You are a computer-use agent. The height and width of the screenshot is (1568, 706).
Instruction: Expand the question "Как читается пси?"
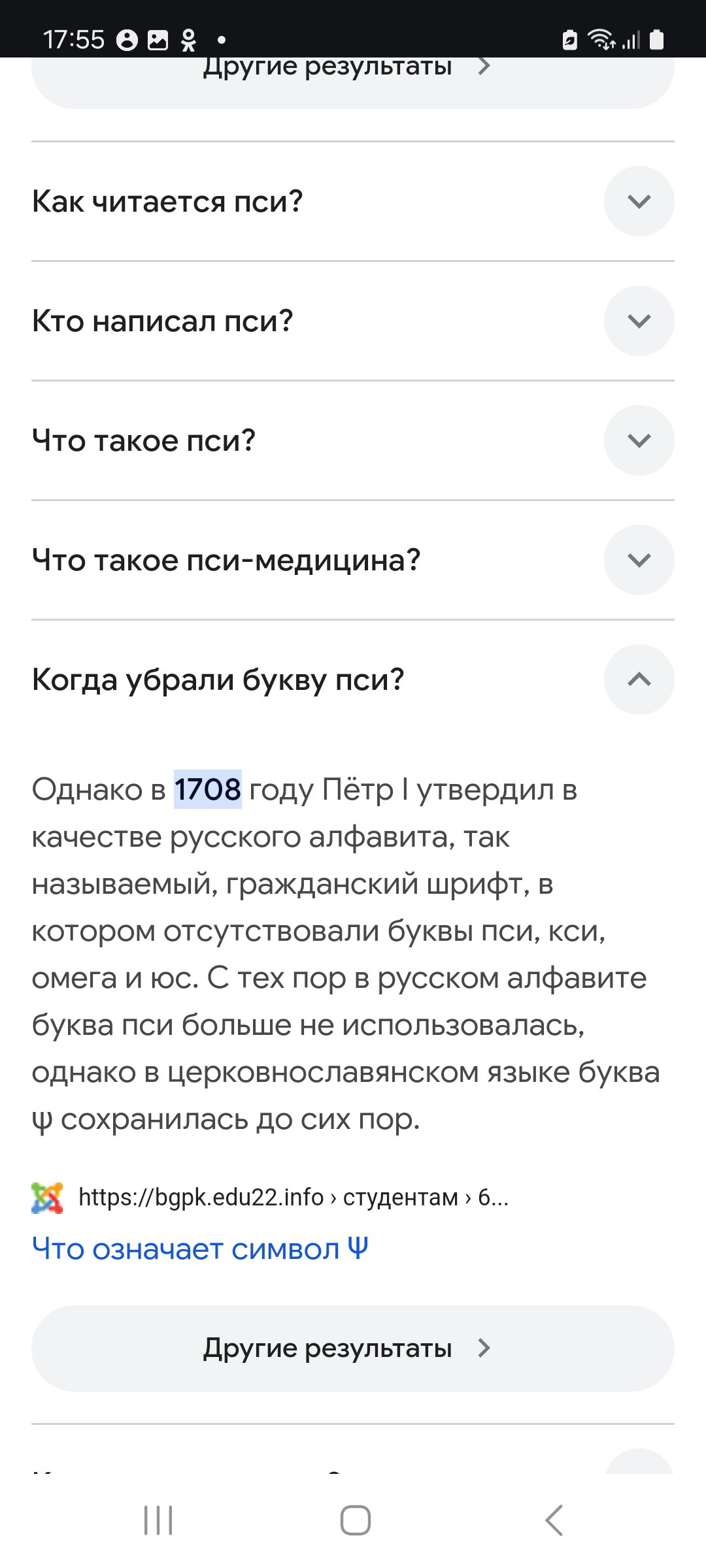pos(353,201)
